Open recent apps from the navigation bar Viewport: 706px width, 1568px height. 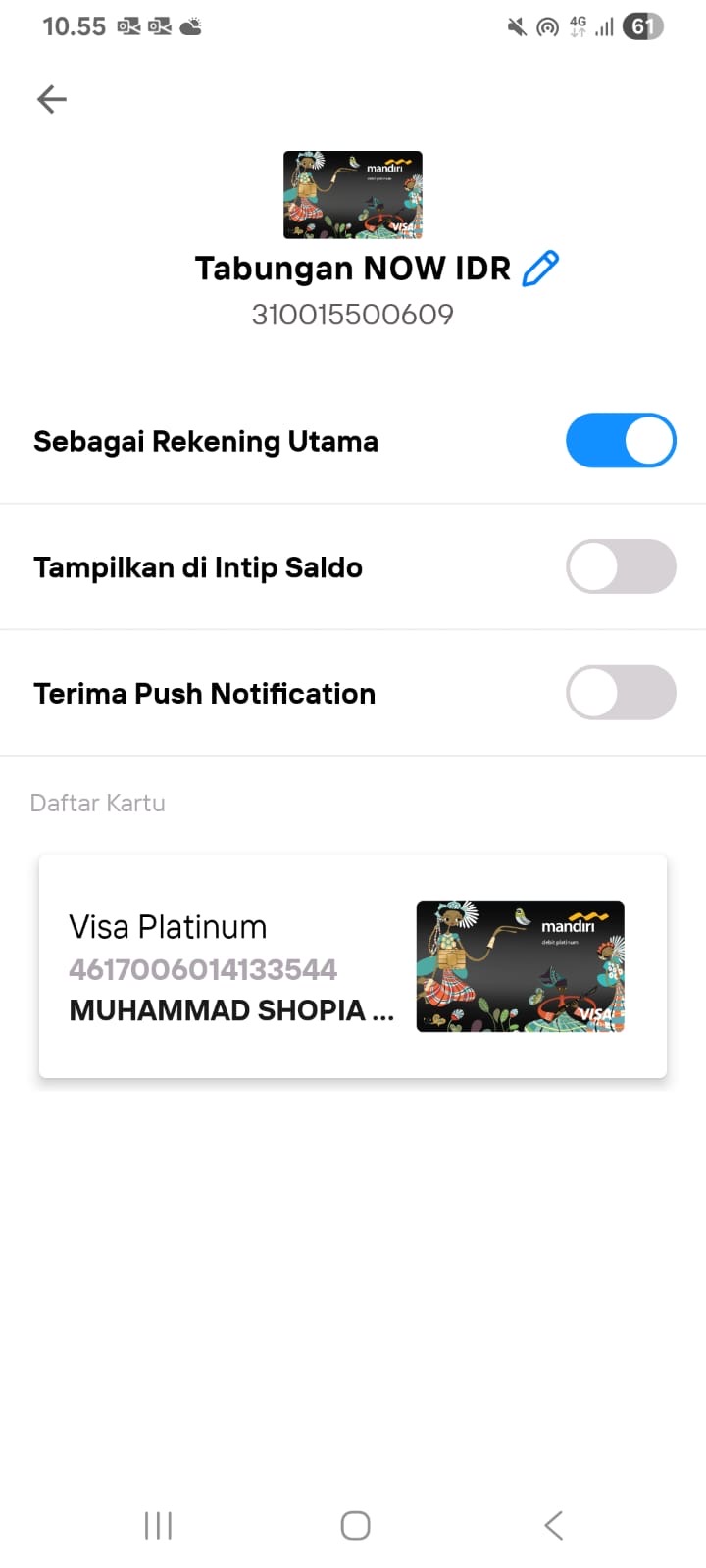[x=158, y=1525]
